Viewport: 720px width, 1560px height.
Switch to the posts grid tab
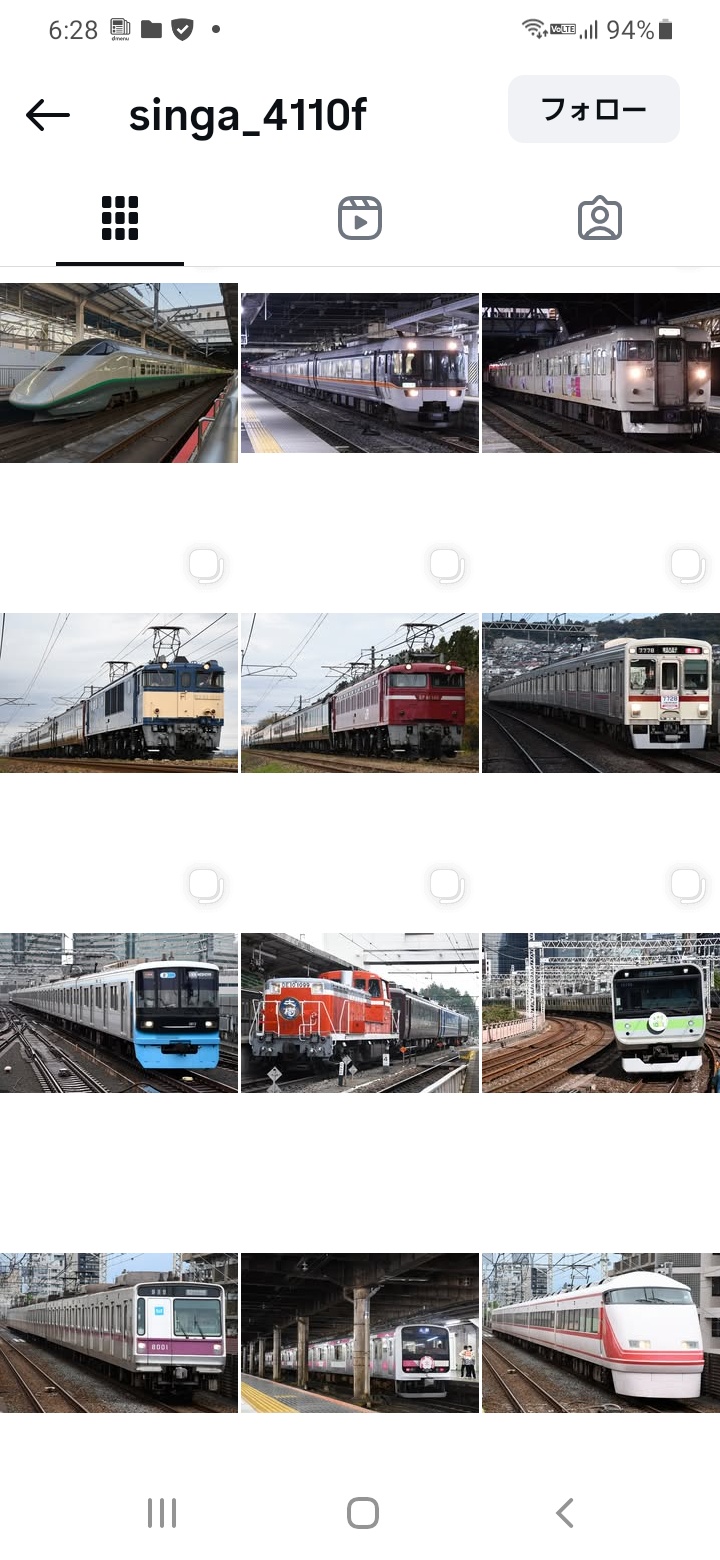point(120,218)
